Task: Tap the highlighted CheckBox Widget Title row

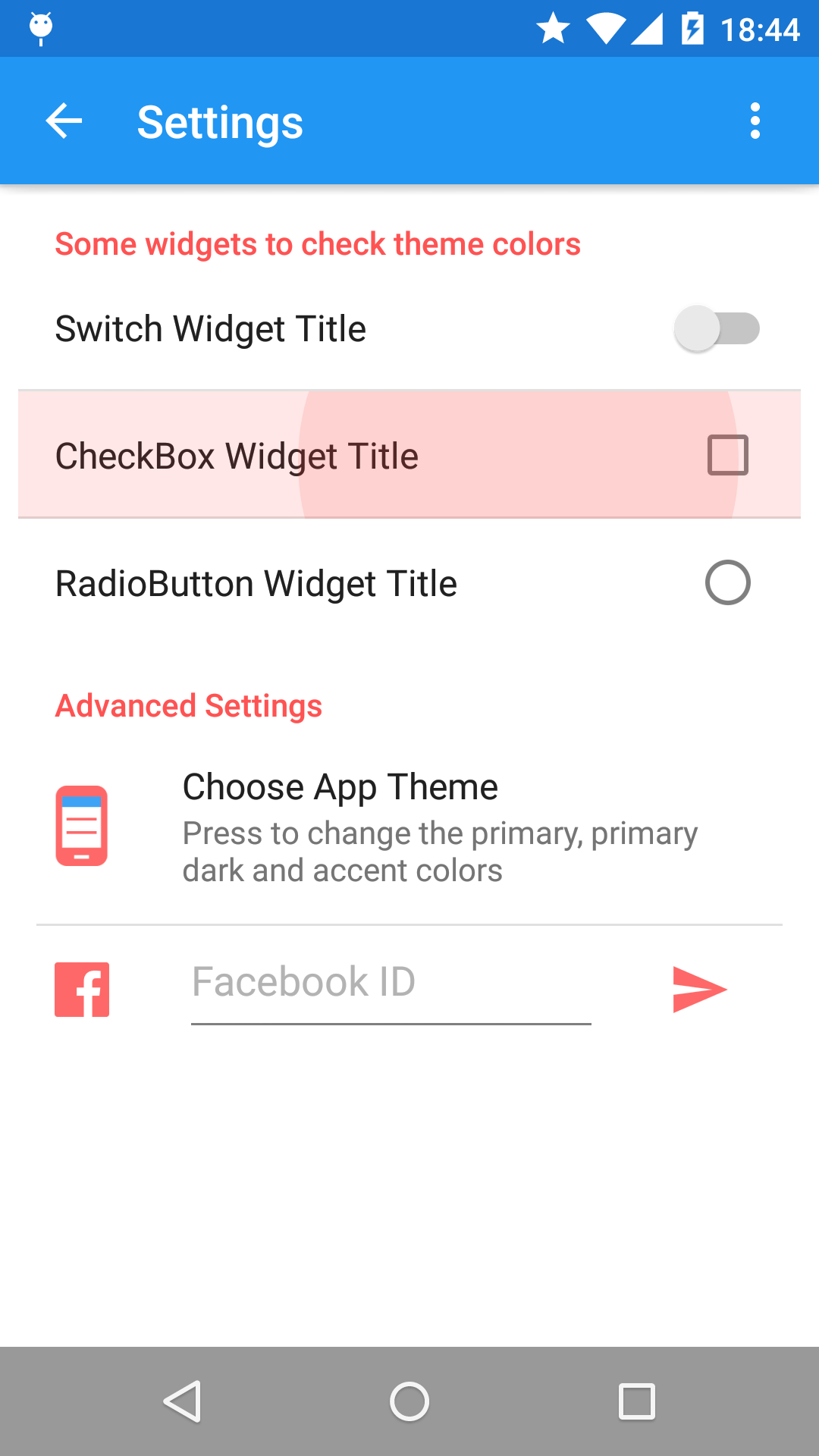Action: [x=237, y=454]
